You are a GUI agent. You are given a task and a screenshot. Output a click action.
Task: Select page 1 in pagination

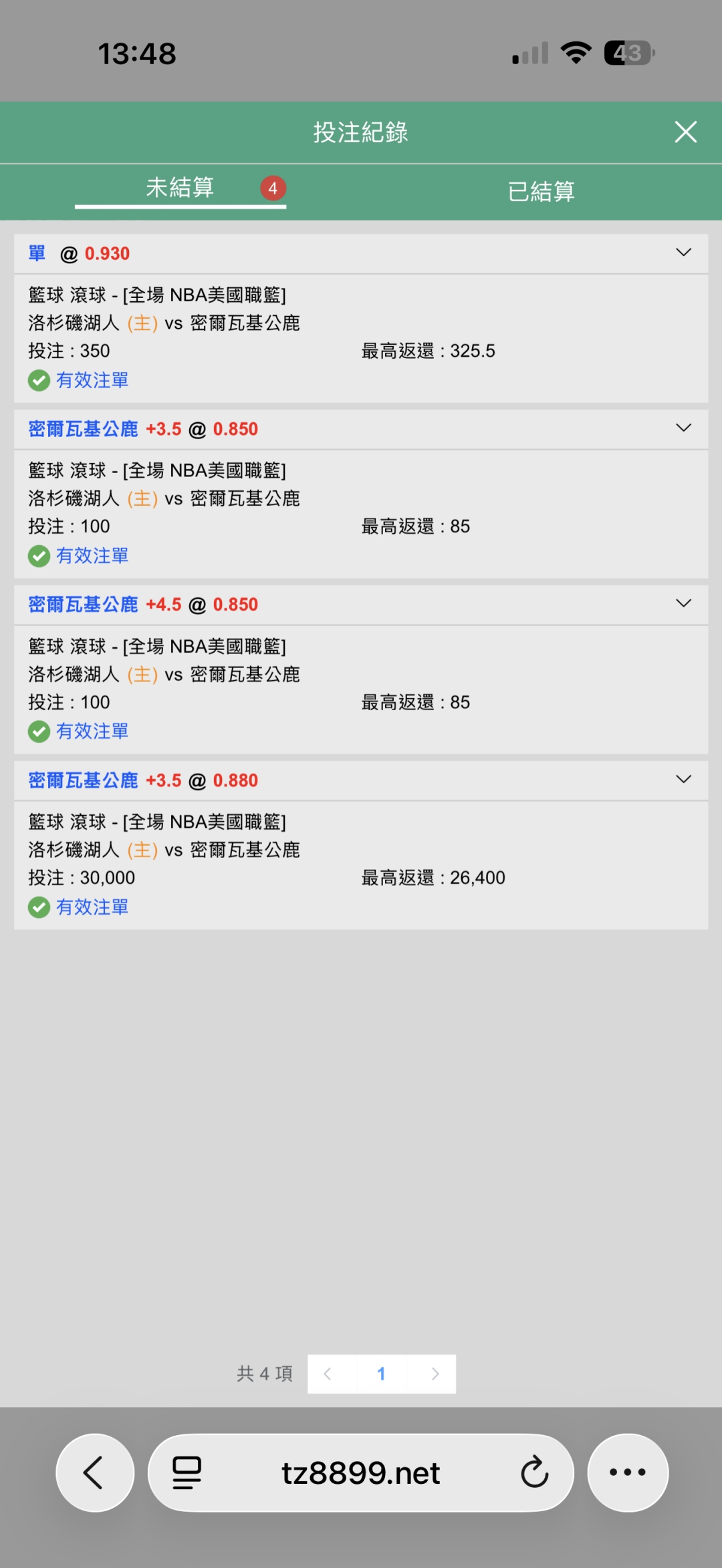point(381,1374)
